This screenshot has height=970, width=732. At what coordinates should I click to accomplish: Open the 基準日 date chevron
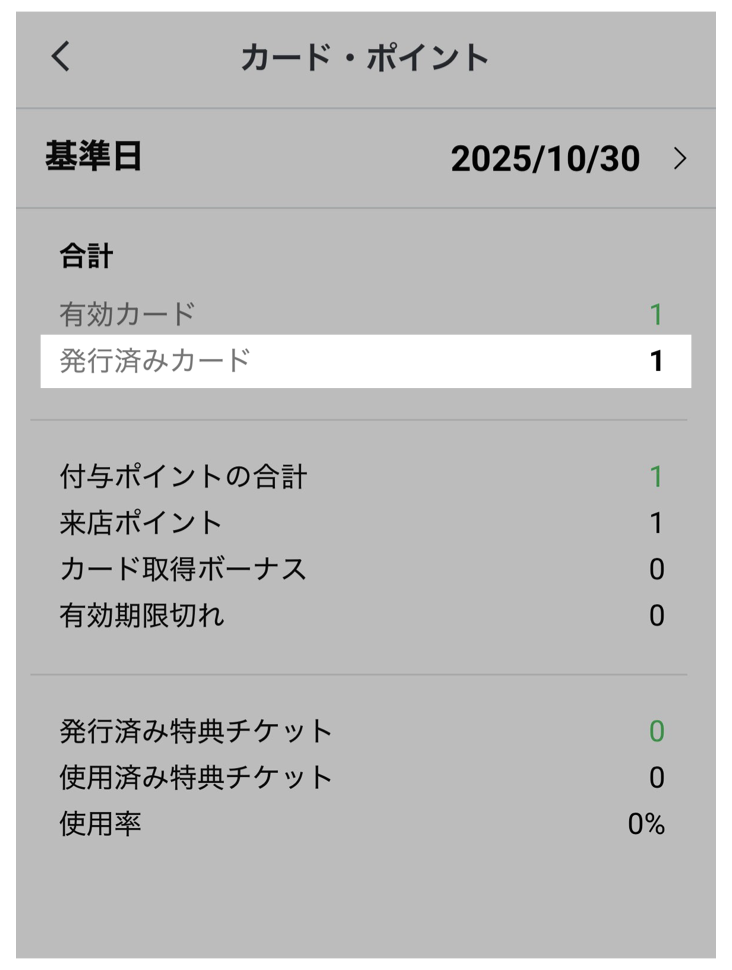point(684,157)
